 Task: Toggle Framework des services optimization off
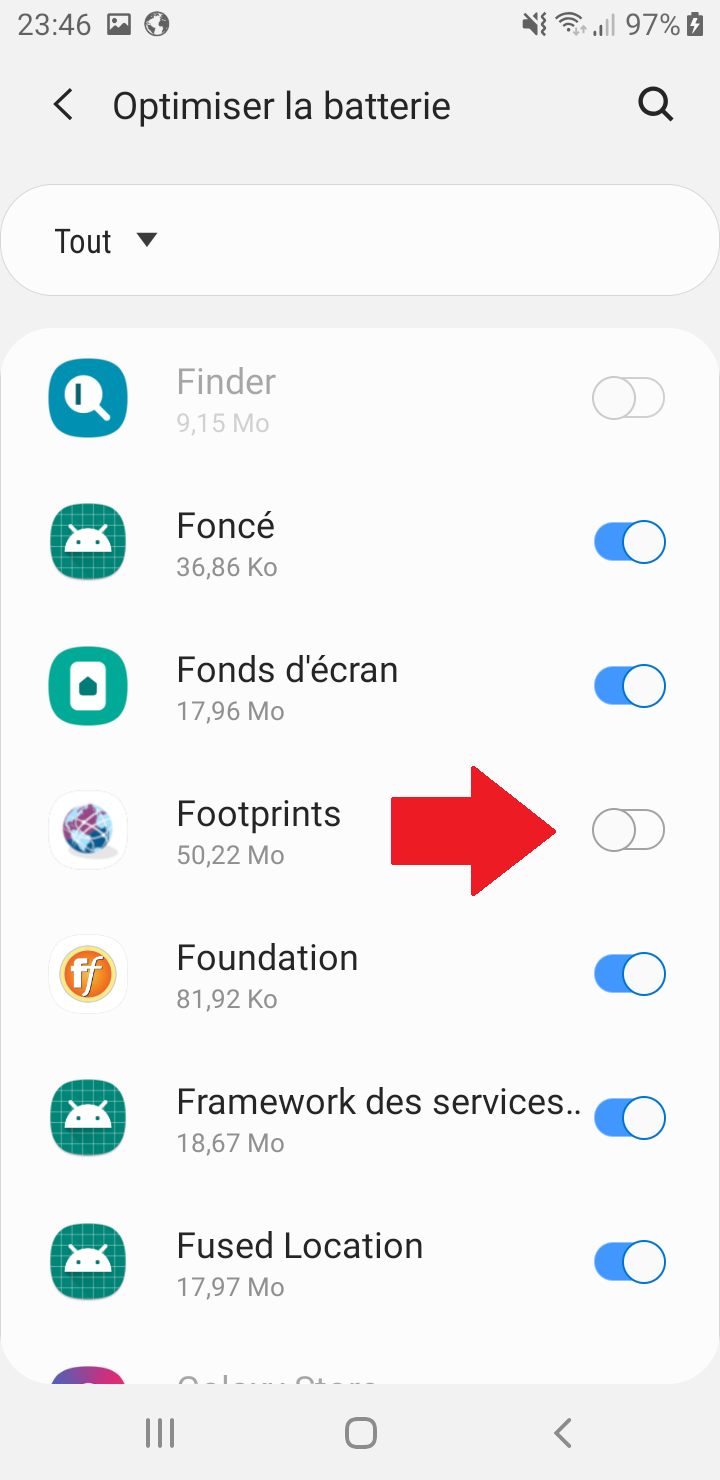629,1118
